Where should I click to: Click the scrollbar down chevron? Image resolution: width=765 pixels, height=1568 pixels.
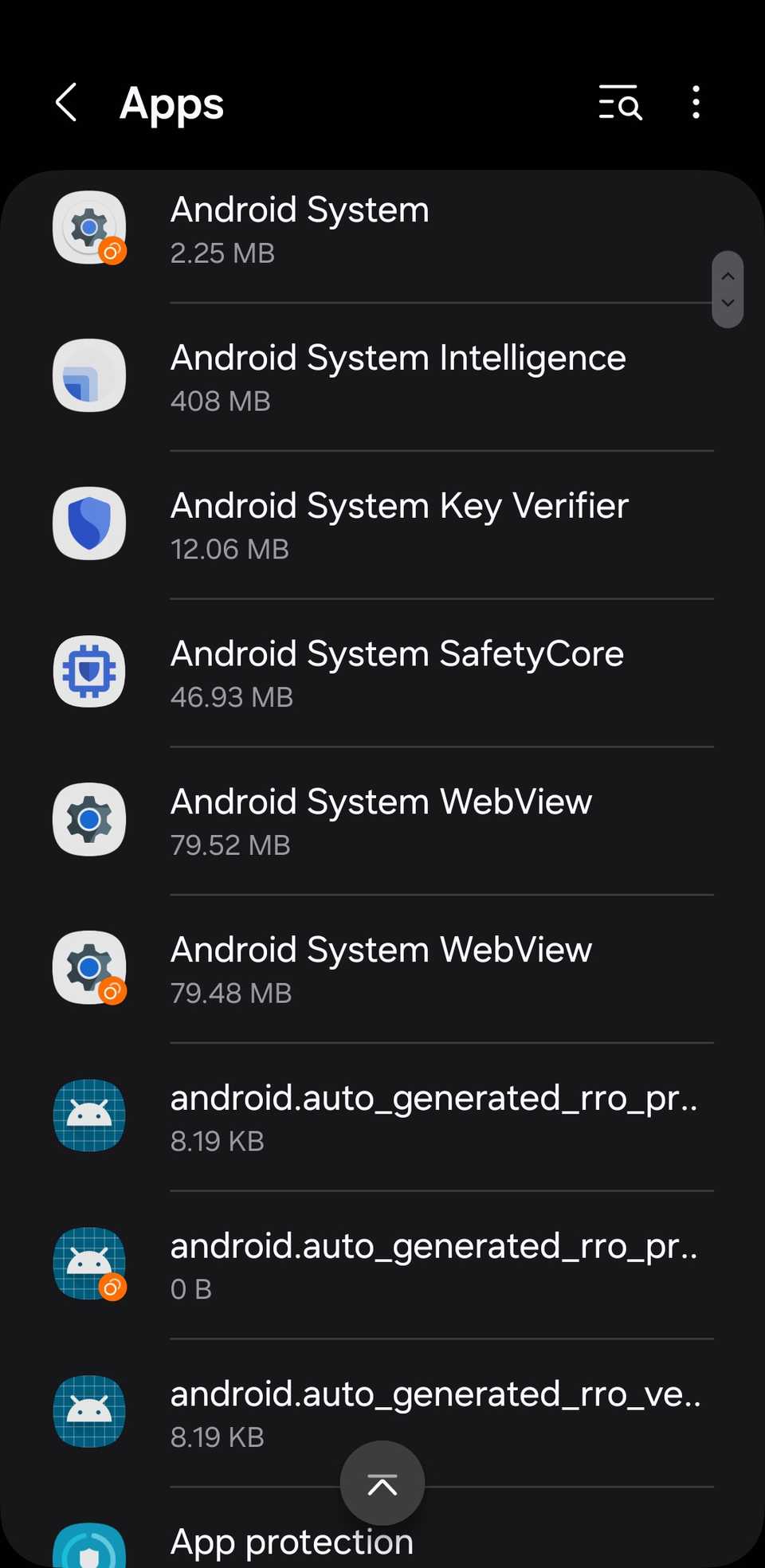pos(727,304)
